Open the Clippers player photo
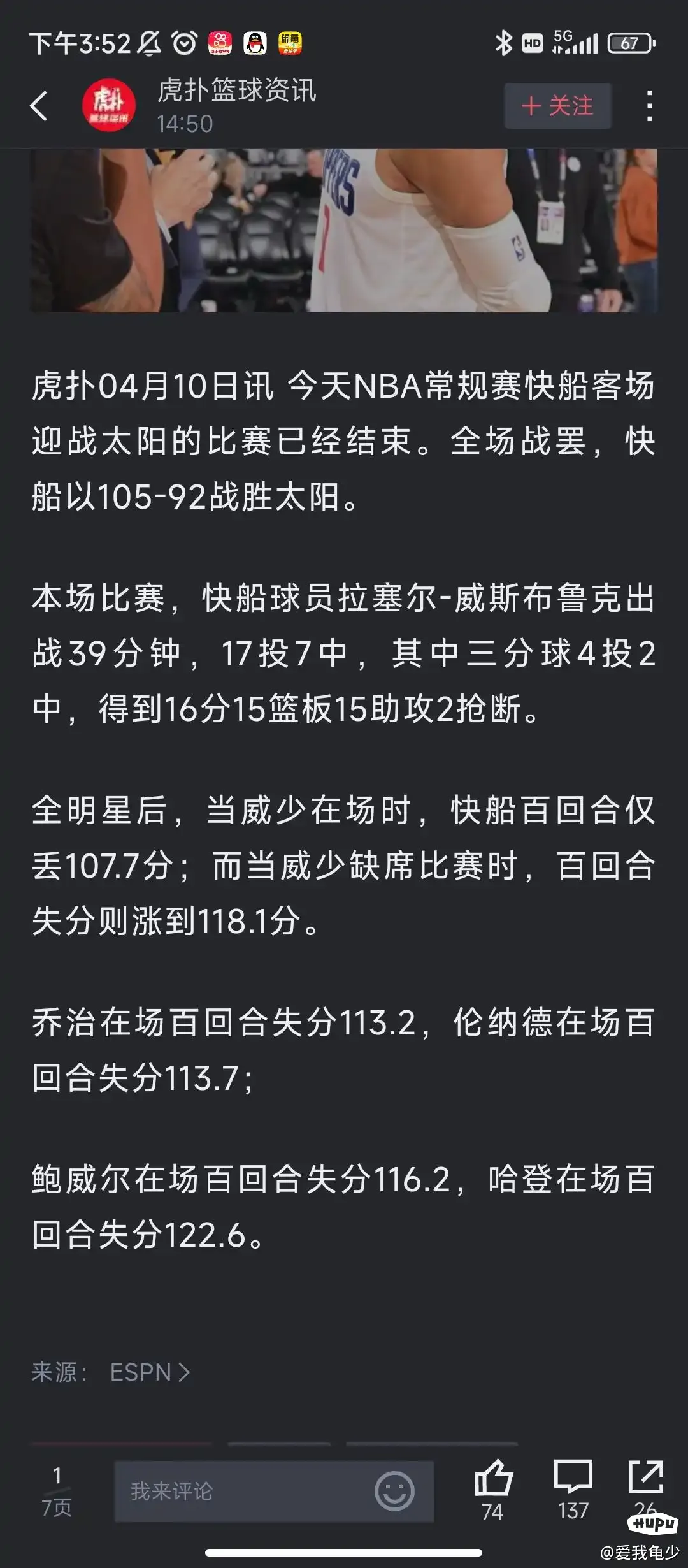The width and height of the screenshot is (688, 1568). [344, 230]
